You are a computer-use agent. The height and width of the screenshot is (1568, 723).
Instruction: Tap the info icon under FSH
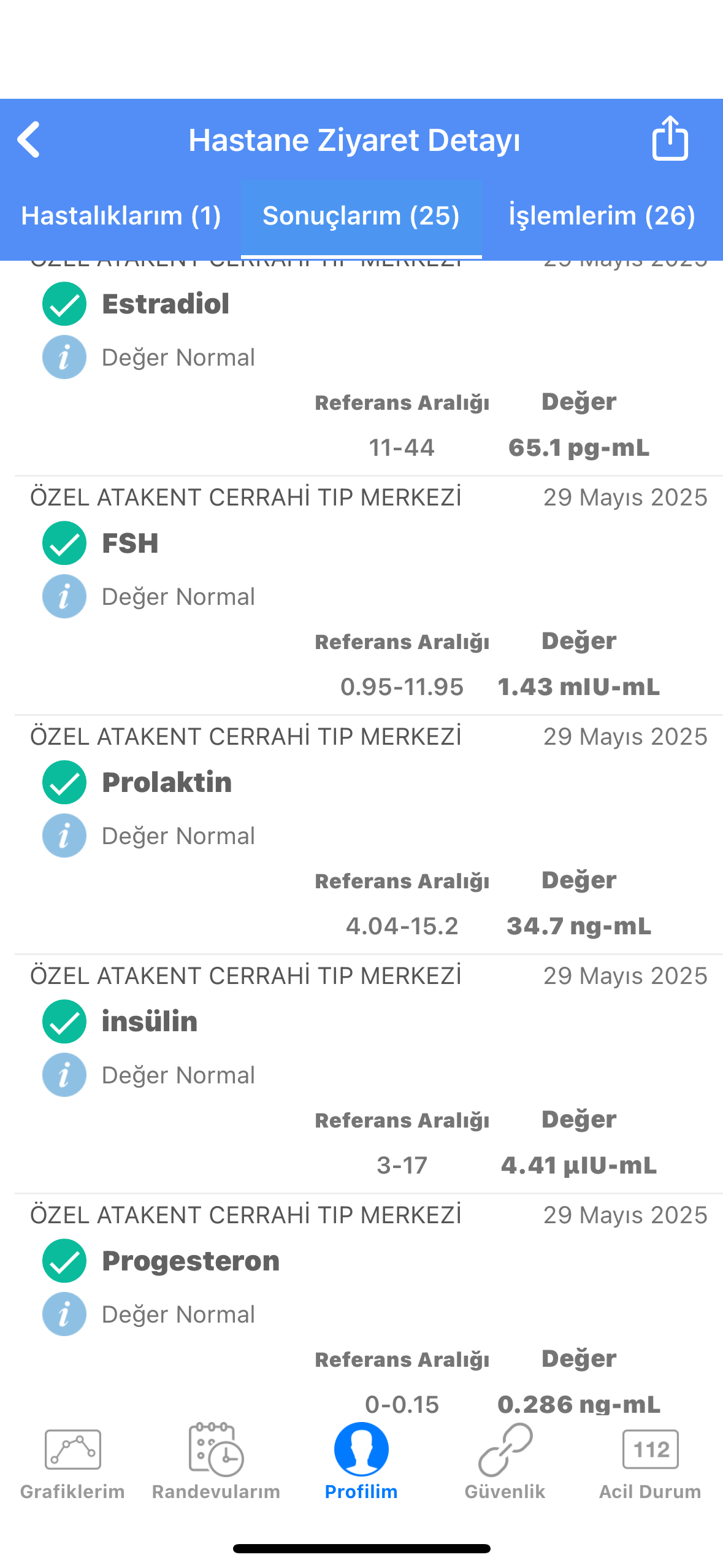64,596
